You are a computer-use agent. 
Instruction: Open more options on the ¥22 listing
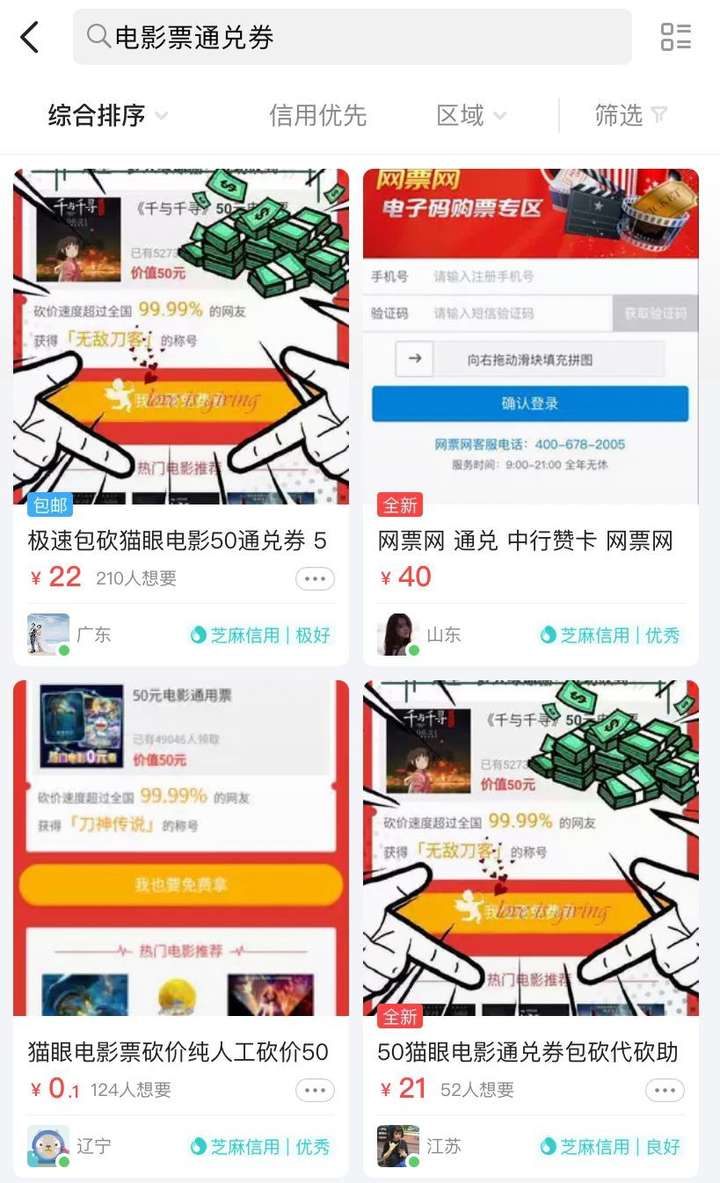coord(315,579)
